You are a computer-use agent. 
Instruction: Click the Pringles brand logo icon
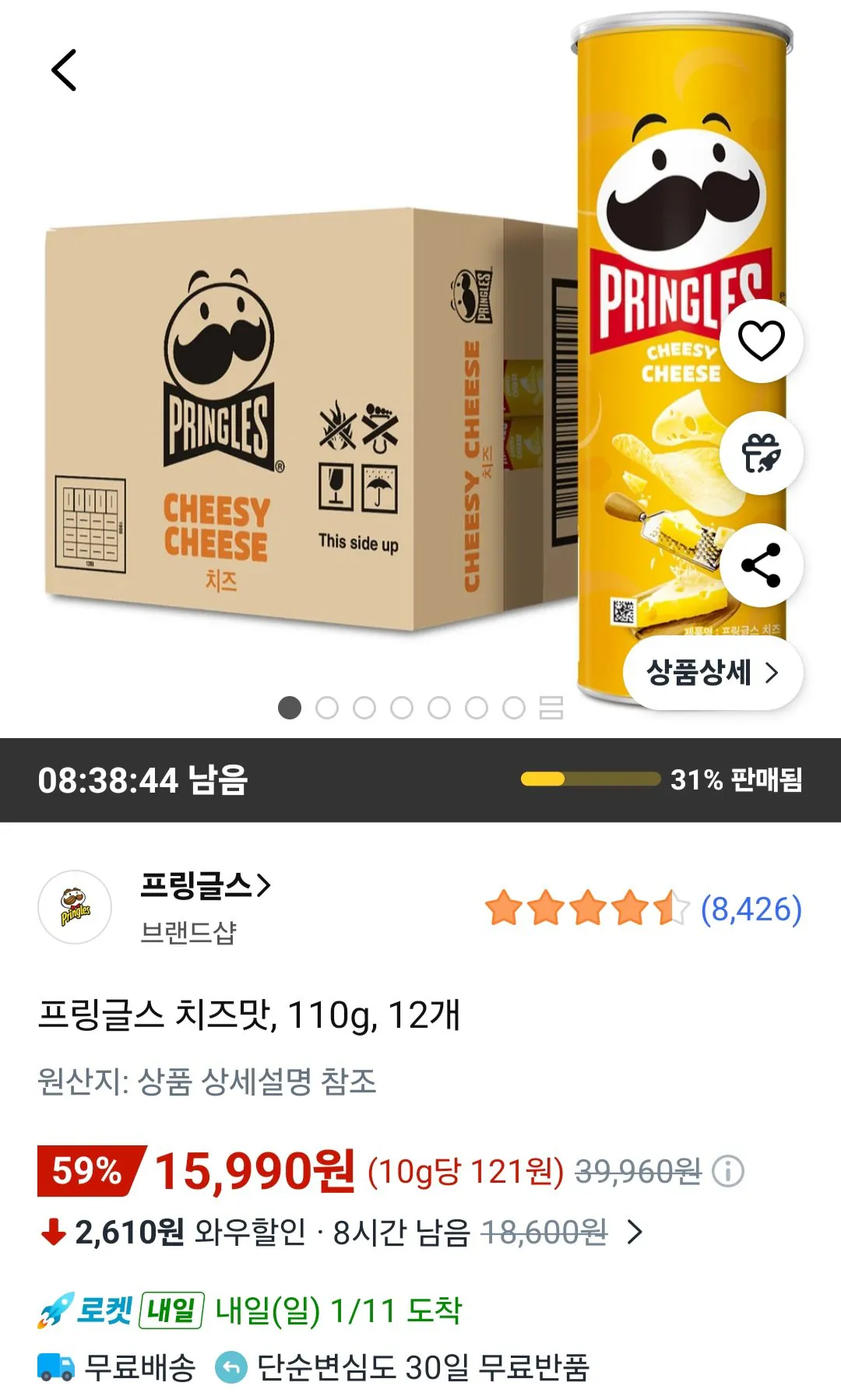pos(73,906)
